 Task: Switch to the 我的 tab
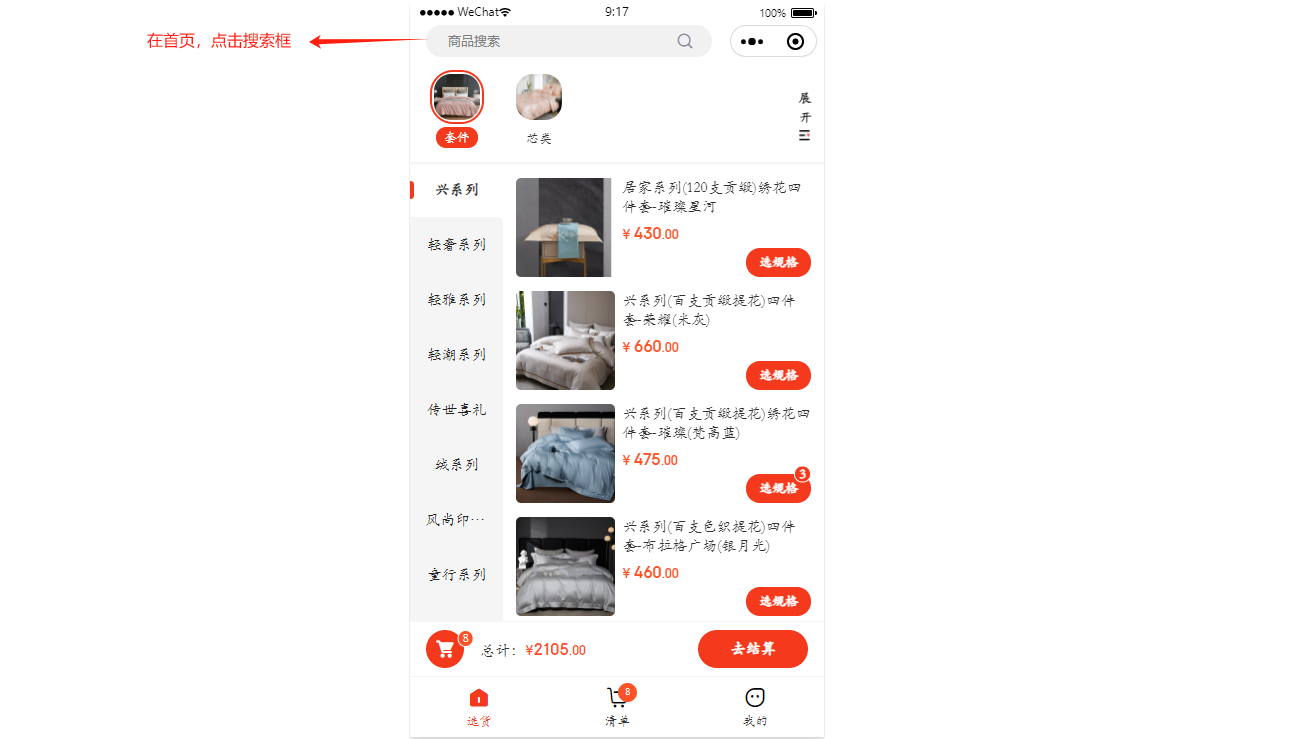(x=755, y=706)
